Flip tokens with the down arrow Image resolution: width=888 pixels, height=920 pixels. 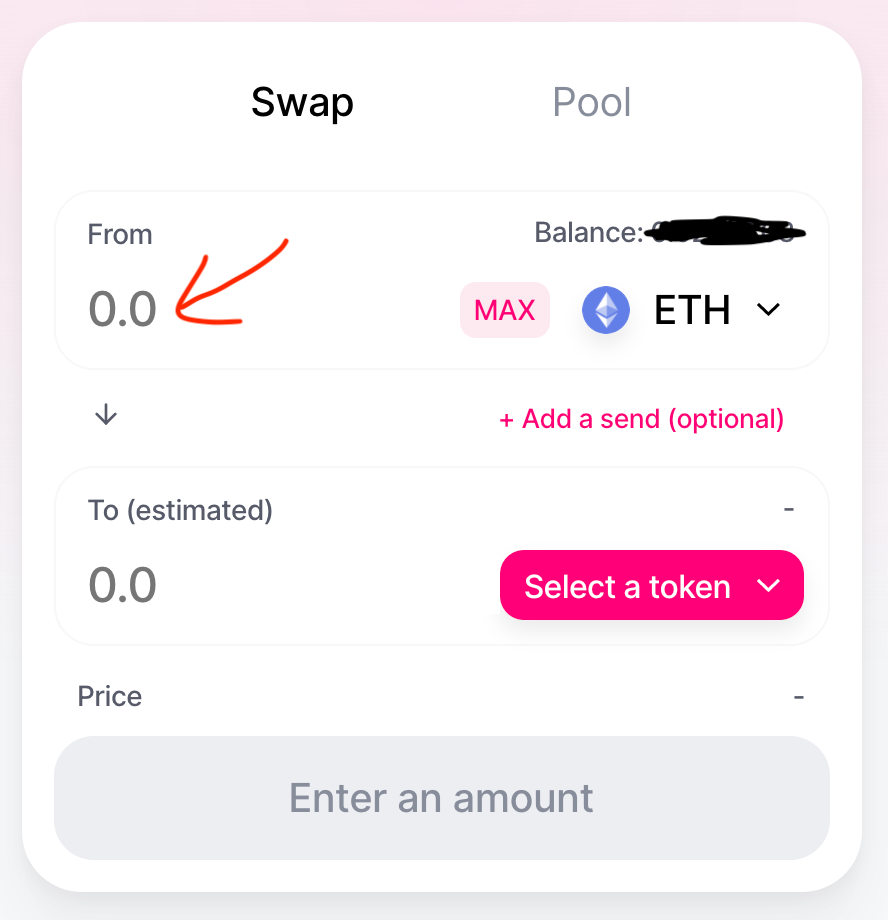click(x=106, y=416)
